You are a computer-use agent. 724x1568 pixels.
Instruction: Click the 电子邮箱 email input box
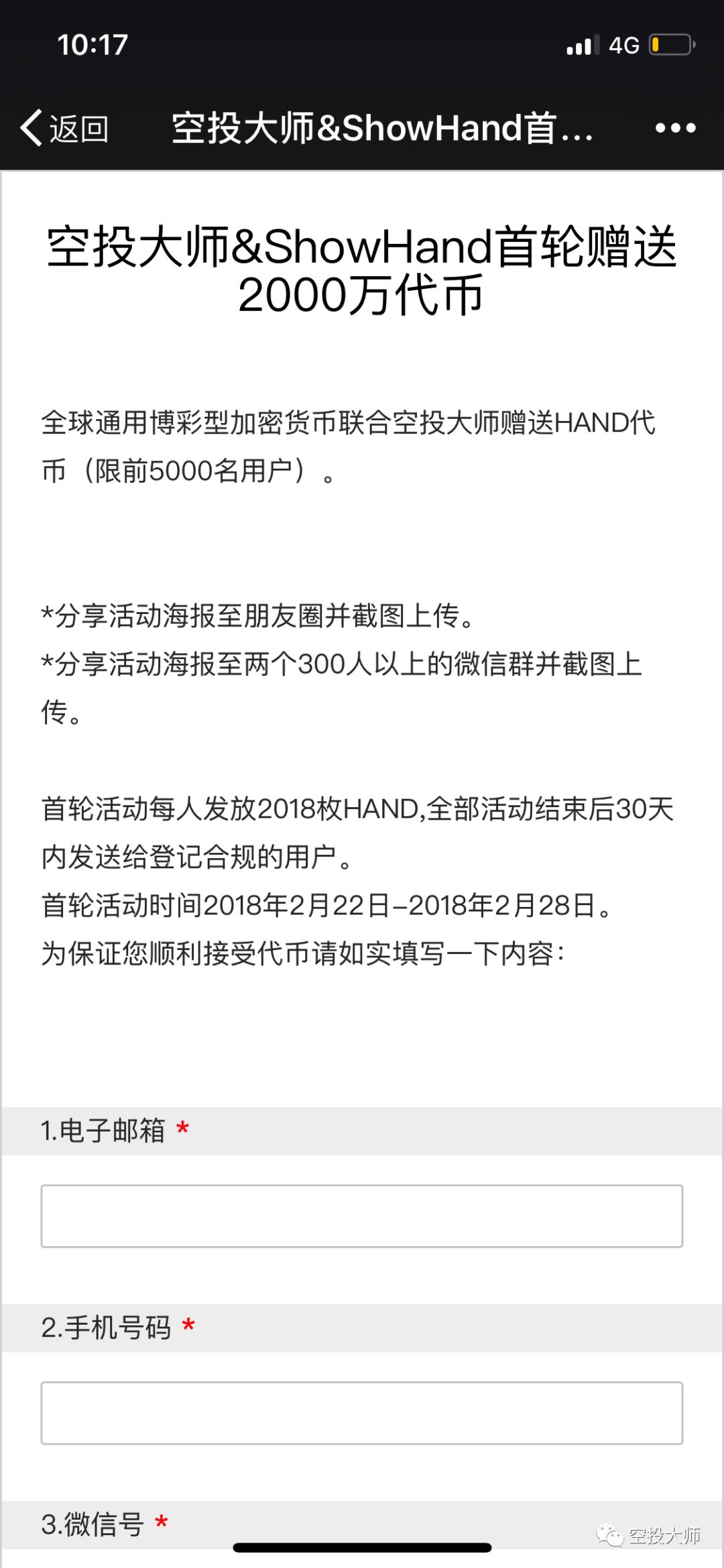tap(362, 1215)
